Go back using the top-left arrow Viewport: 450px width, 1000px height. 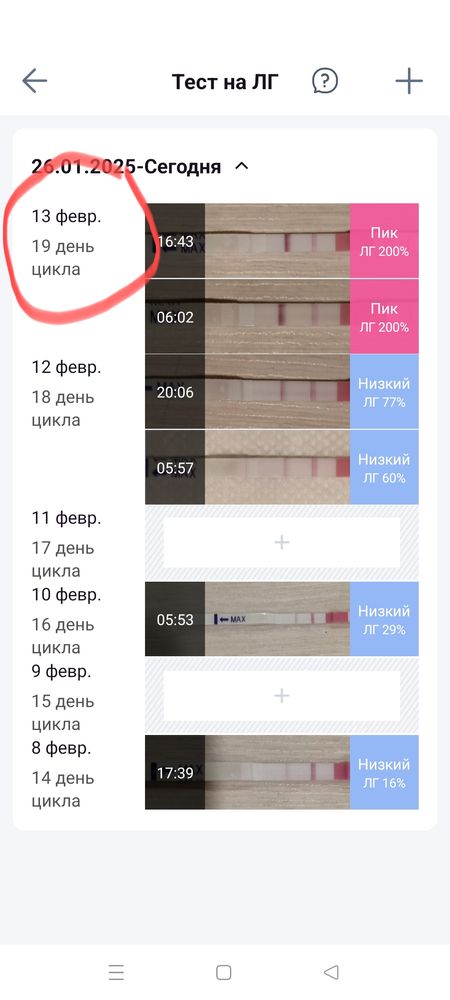(x=34, y=82)
